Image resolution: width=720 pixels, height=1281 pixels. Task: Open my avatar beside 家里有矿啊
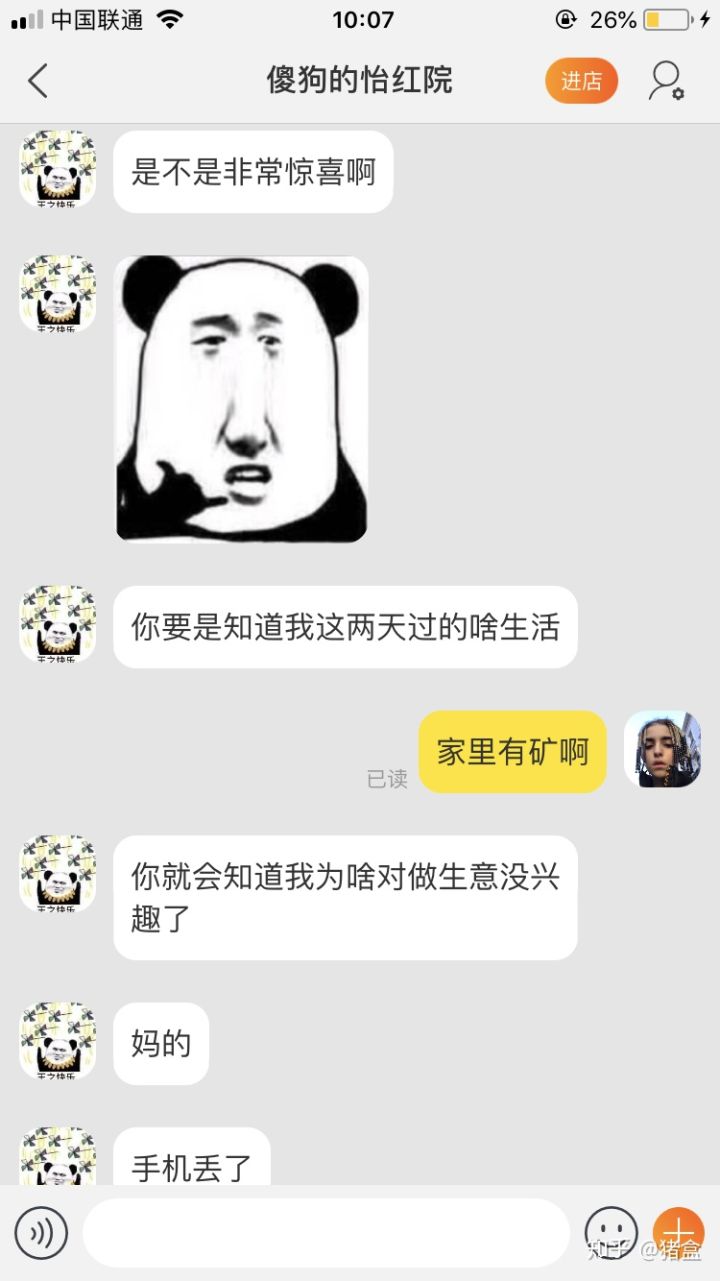[662, 749]
